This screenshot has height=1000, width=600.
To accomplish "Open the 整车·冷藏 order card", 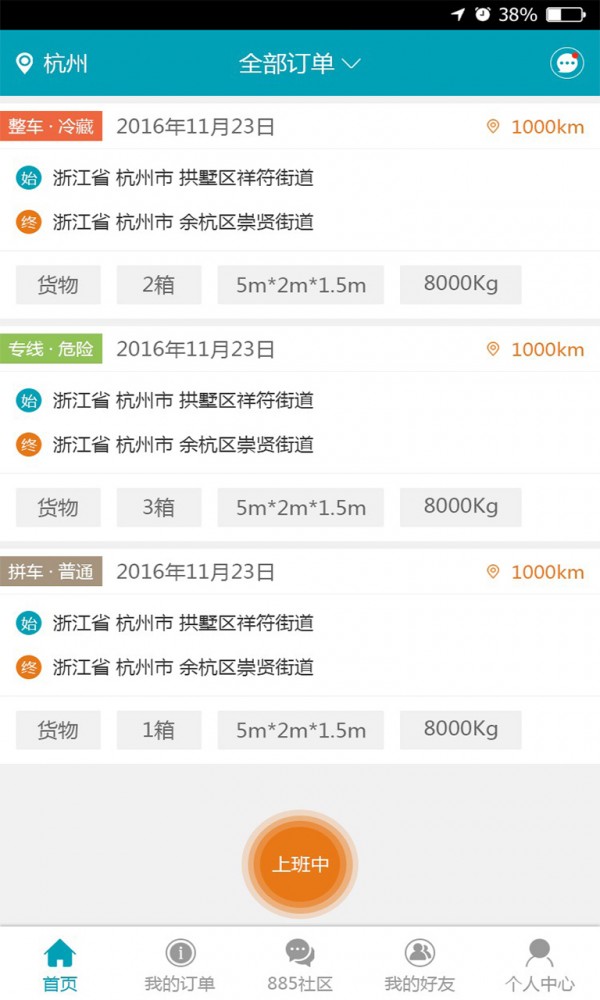I will coord(300,200).
